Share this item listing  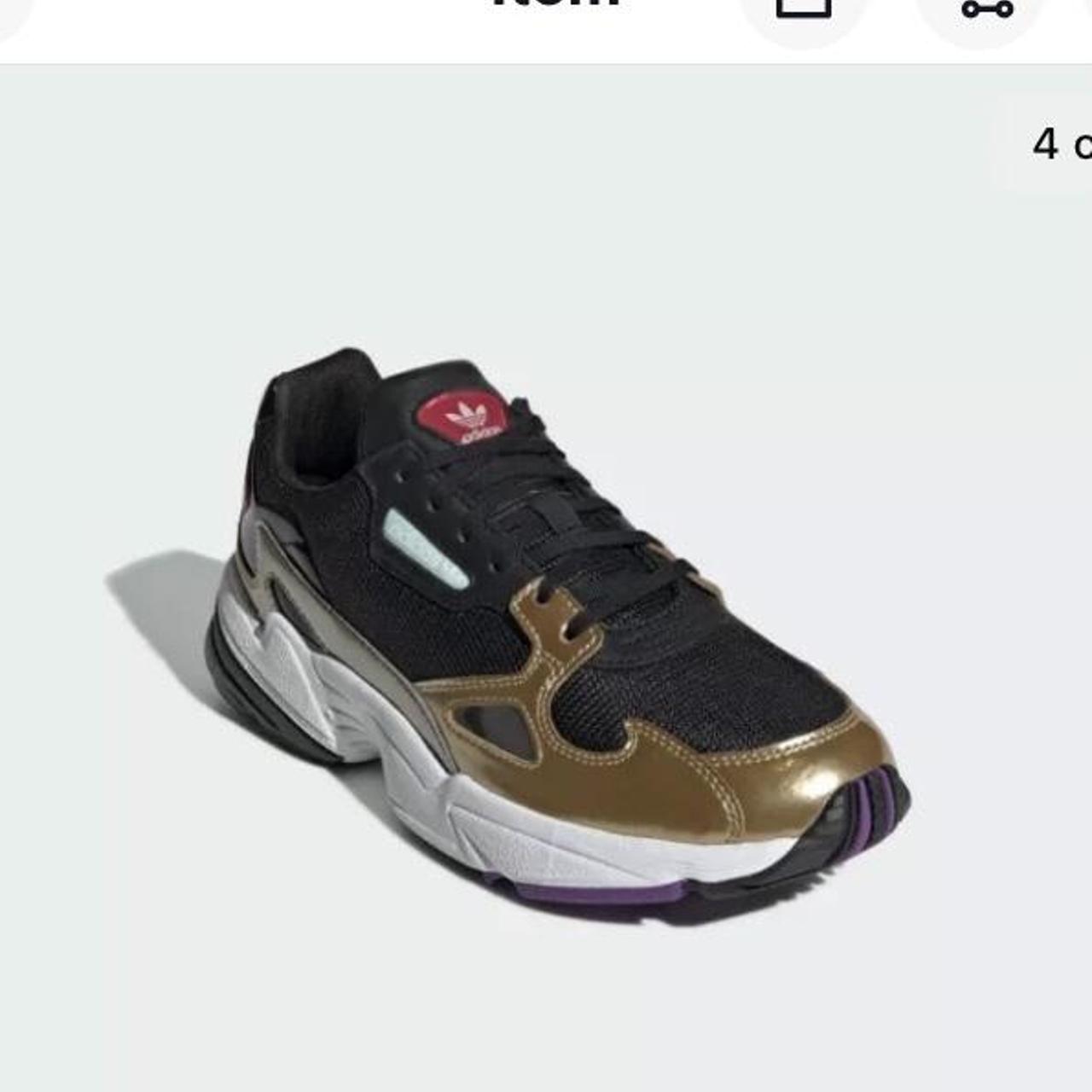[x=986, y=10]
